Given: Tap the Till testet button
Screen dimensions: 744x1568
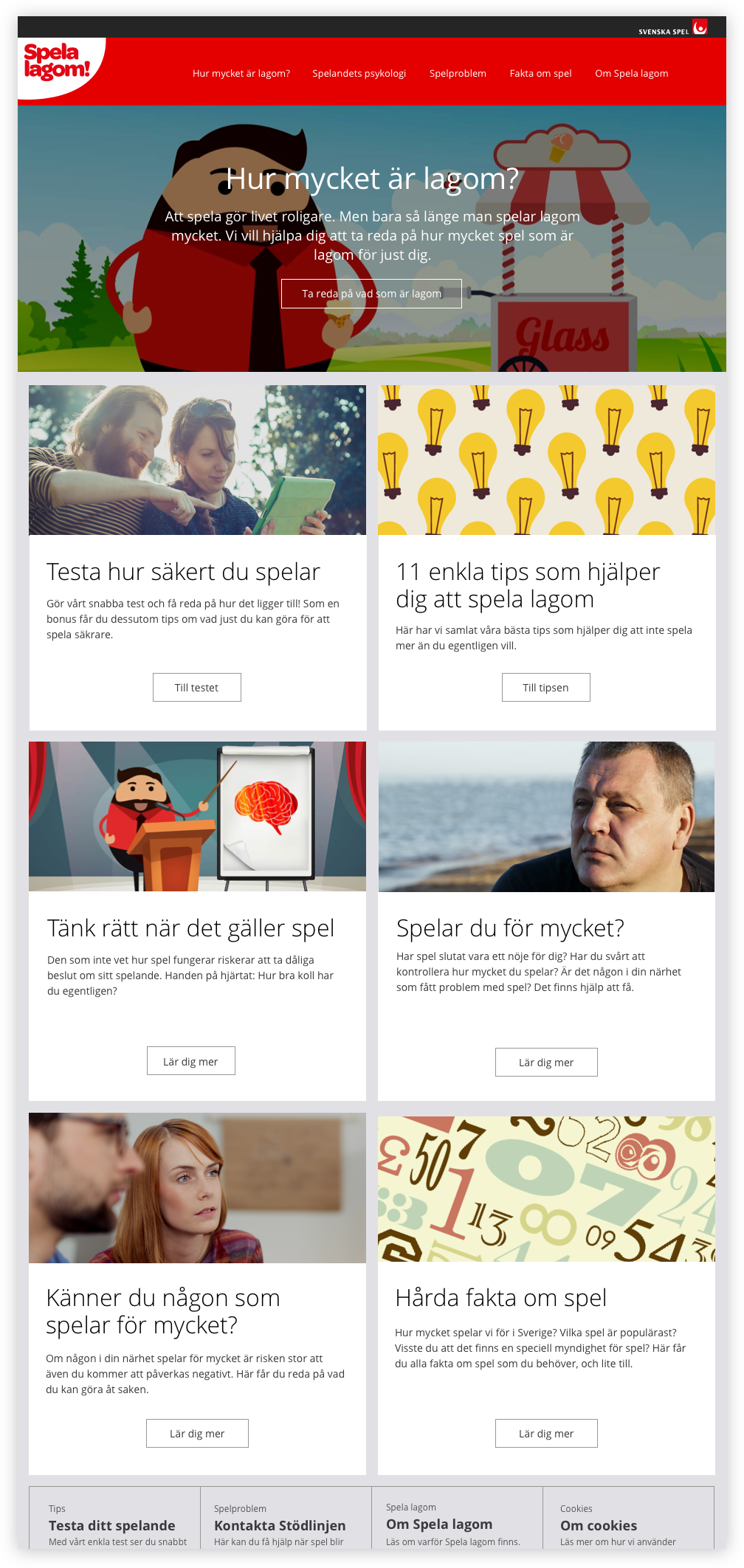Looking at the screenshot, I should [196, 688].
